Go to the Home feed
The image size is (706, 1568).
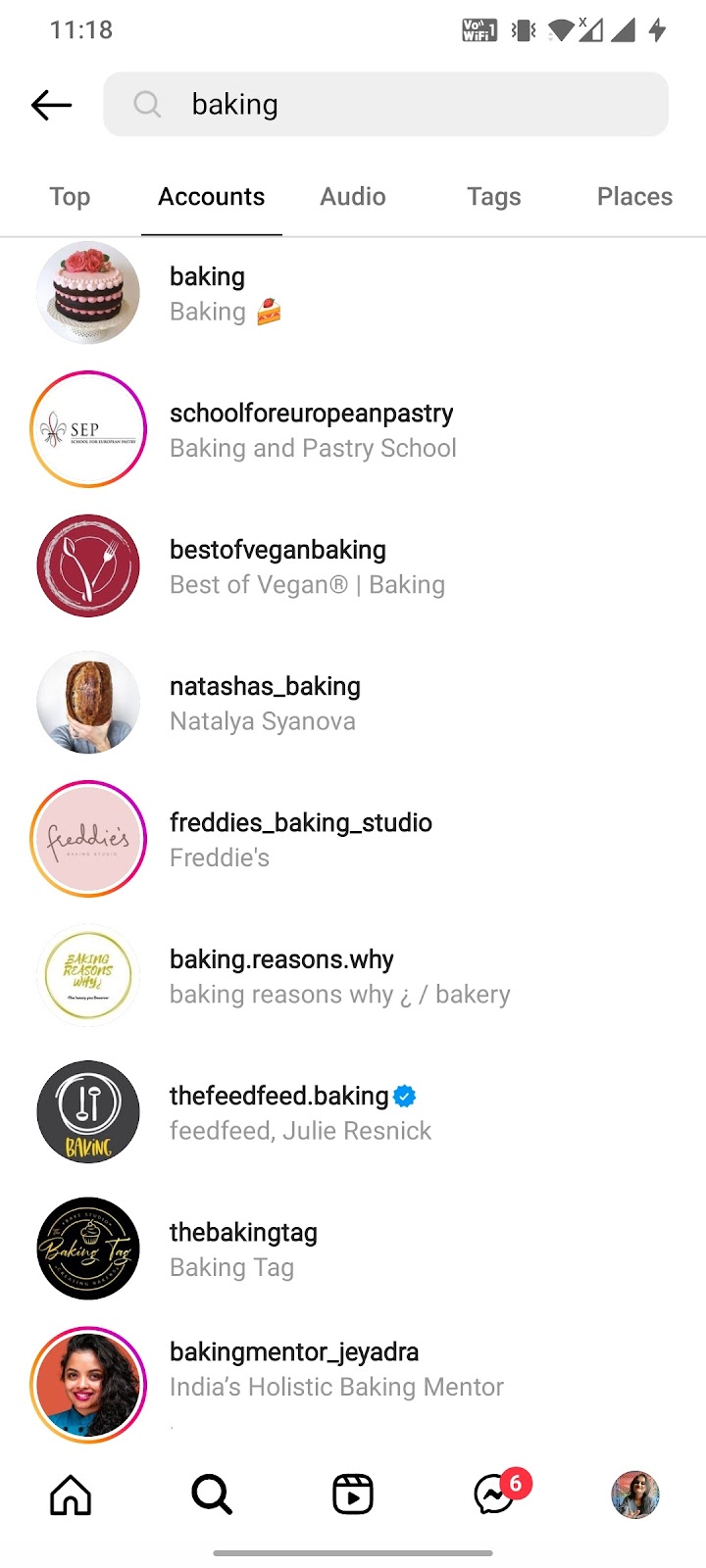(x=71, y=1494)
